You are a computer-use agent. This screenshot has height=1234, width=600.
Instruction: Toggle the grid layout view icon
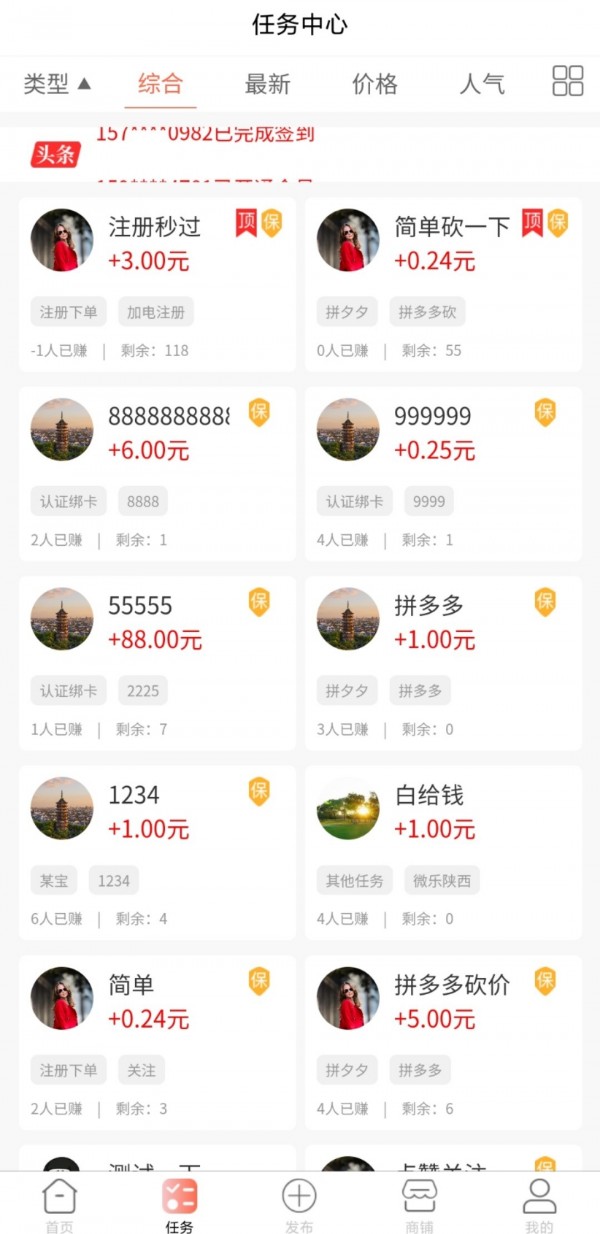coord(567,82)
